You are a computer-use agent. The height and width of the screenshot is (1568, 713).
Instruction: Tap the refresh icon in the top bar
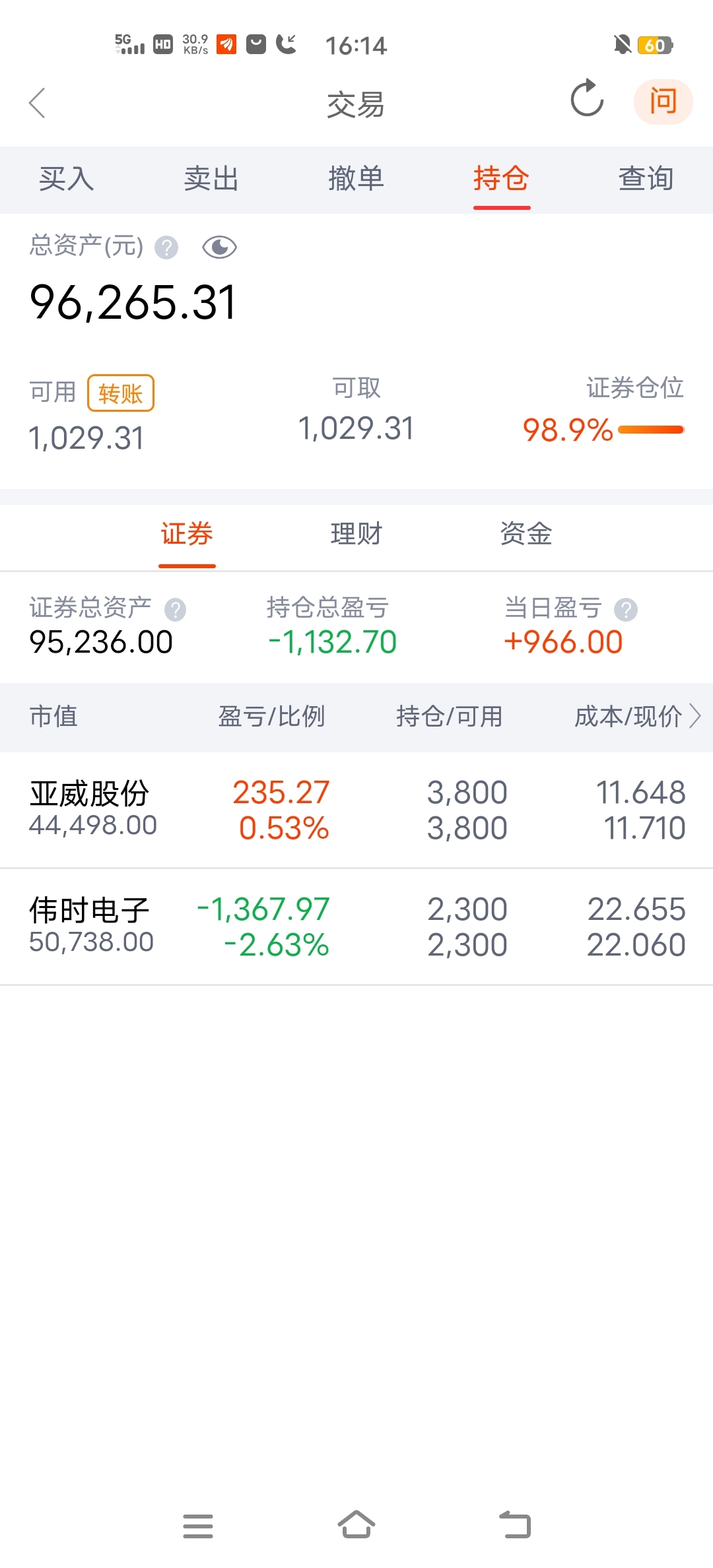(x=586, y=100)
